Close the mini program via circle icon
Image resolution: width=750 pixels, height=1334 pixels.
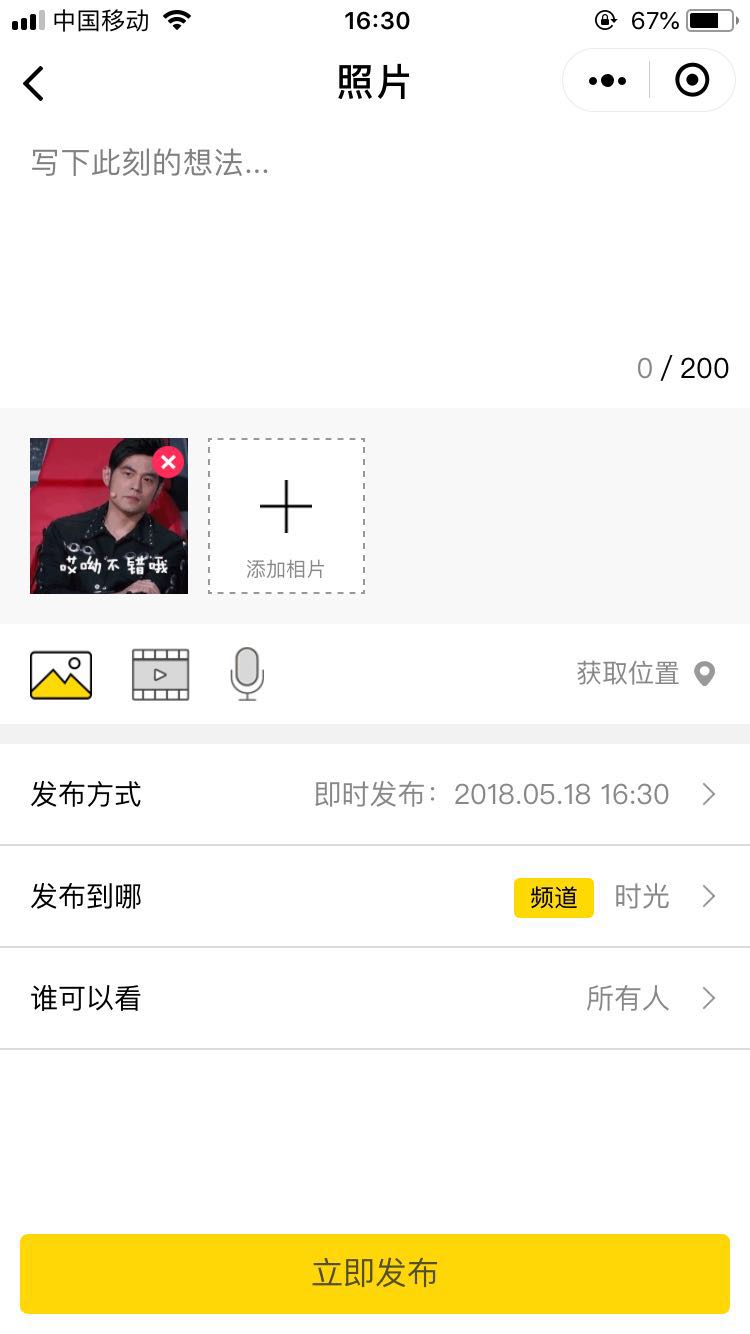tap(692, 80)
